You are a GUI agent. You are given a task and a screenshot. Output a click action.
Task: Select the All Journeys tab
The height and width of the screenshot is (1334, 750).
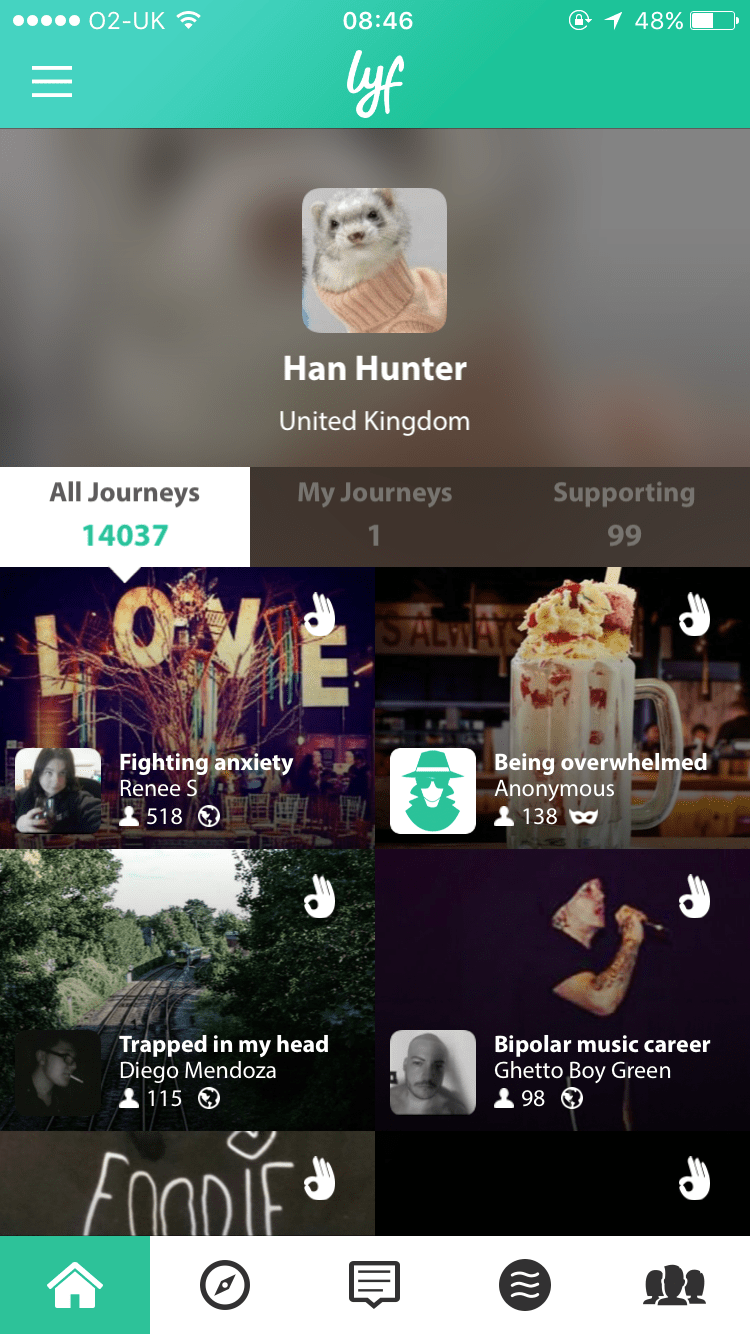[x=125, y=514]
